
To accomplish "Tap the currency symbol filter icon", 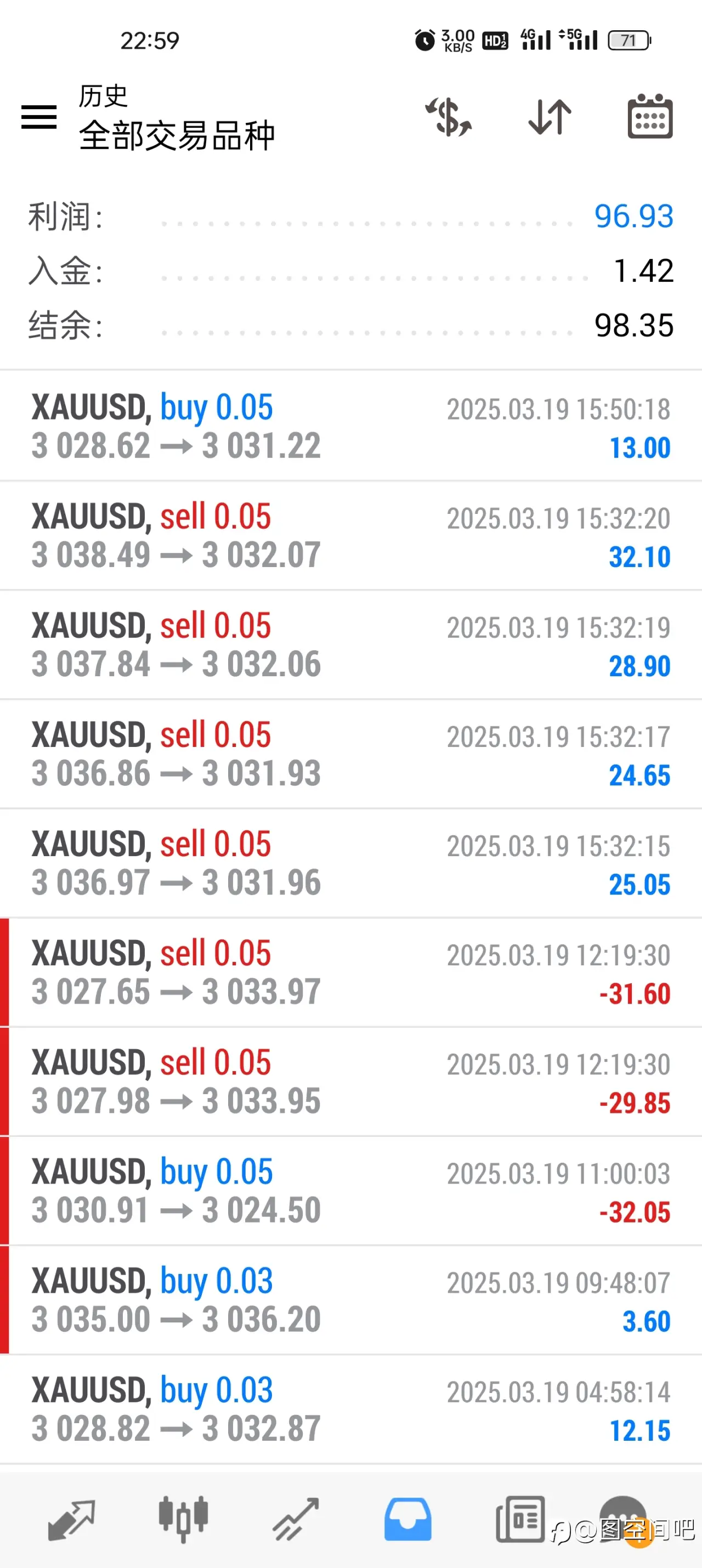I will [x=449, y=117].
